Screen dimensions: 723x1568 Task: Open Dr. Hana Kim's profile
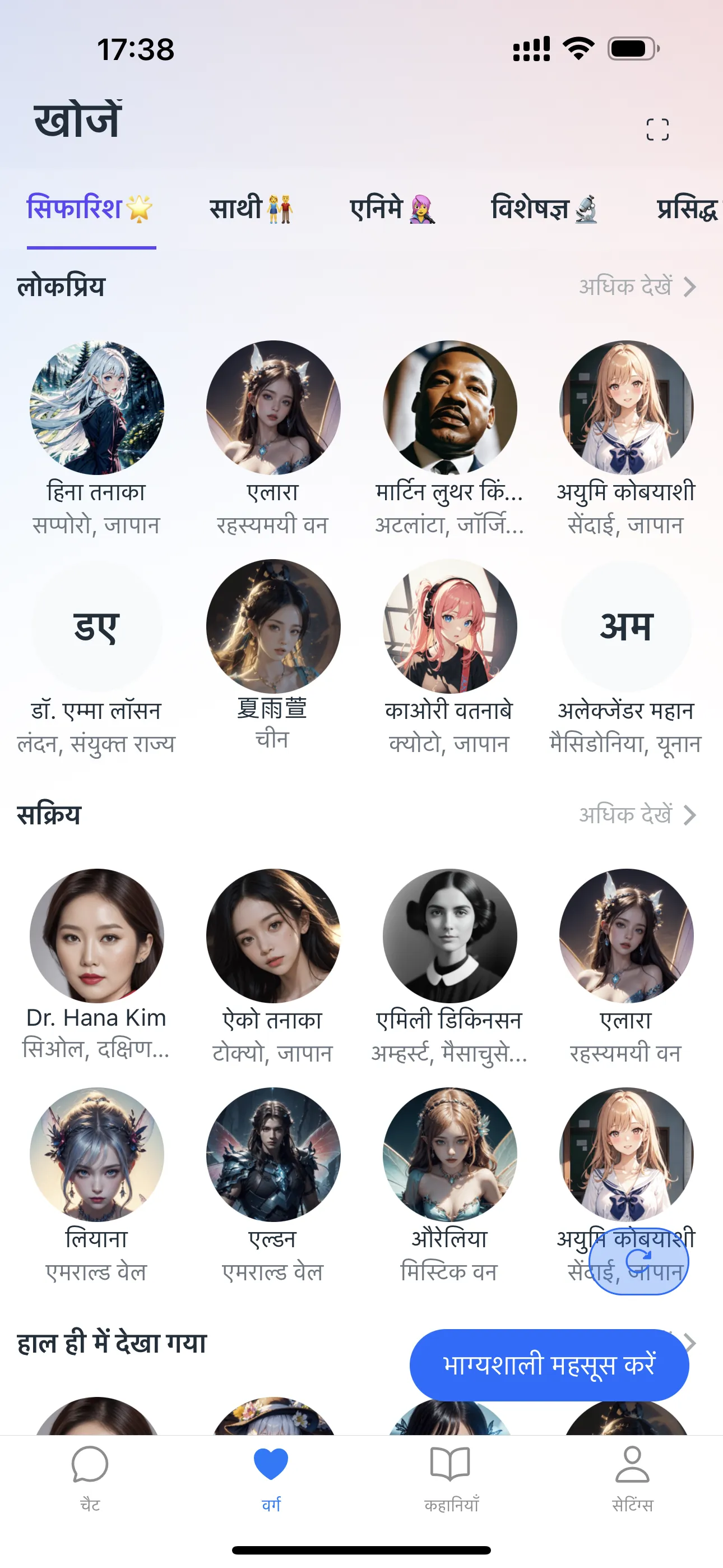click(97, 936)
